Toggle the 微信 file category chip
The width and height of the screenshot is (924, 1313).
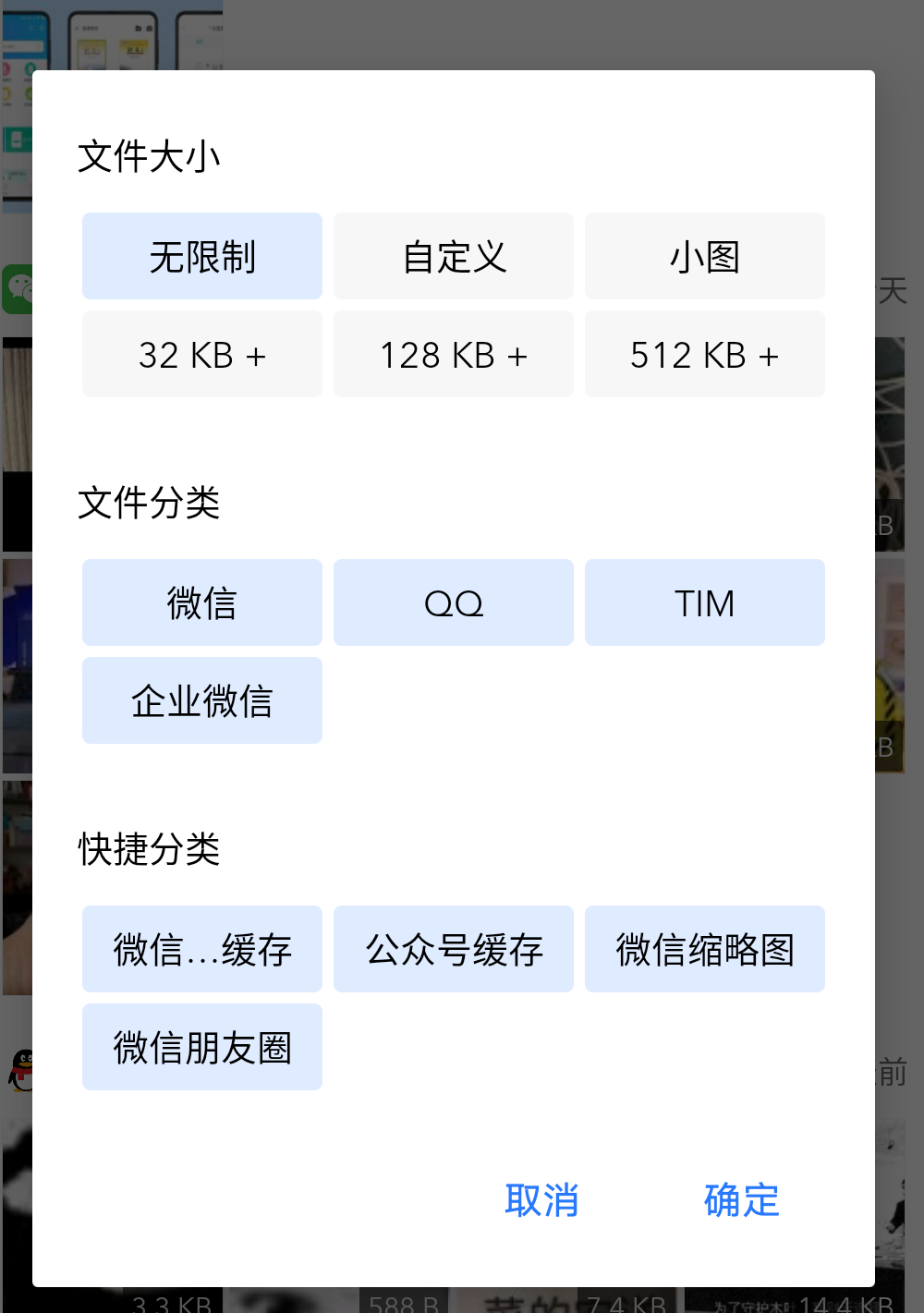(x=202, y=602)
